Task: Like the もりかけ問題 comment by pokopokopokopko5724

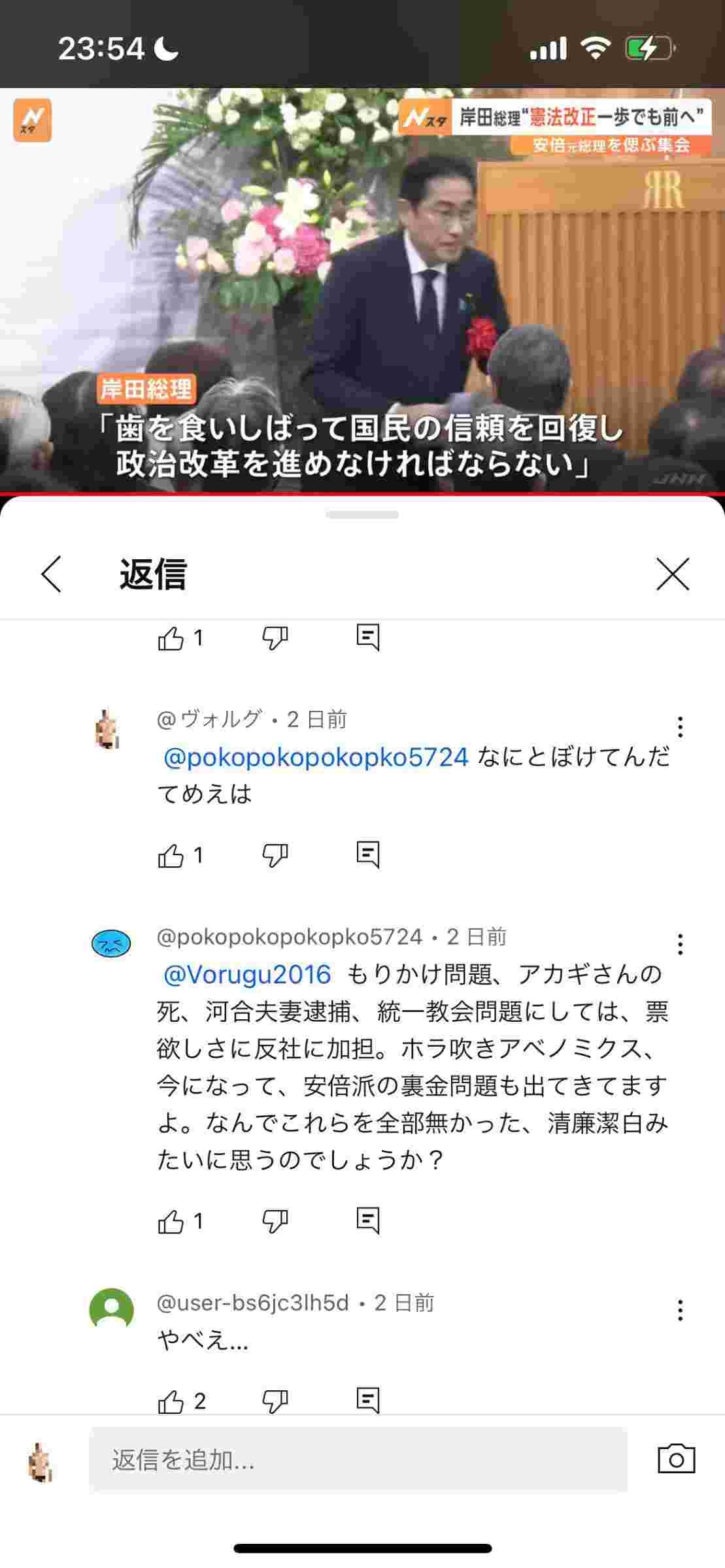Action: (x=171, y=1221)
